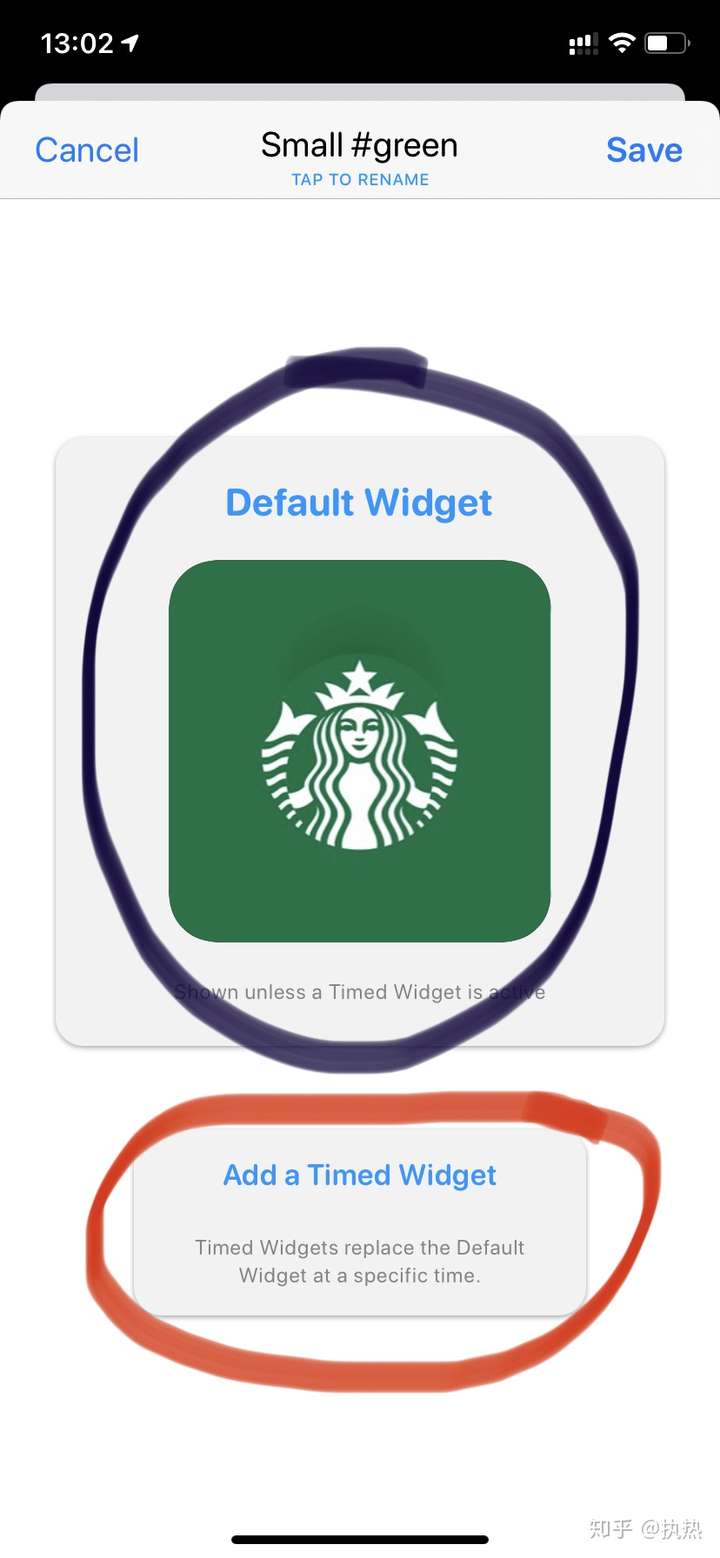
Task: Tap "TAP TO RENAME" to rename the widget
Action: 360,180
